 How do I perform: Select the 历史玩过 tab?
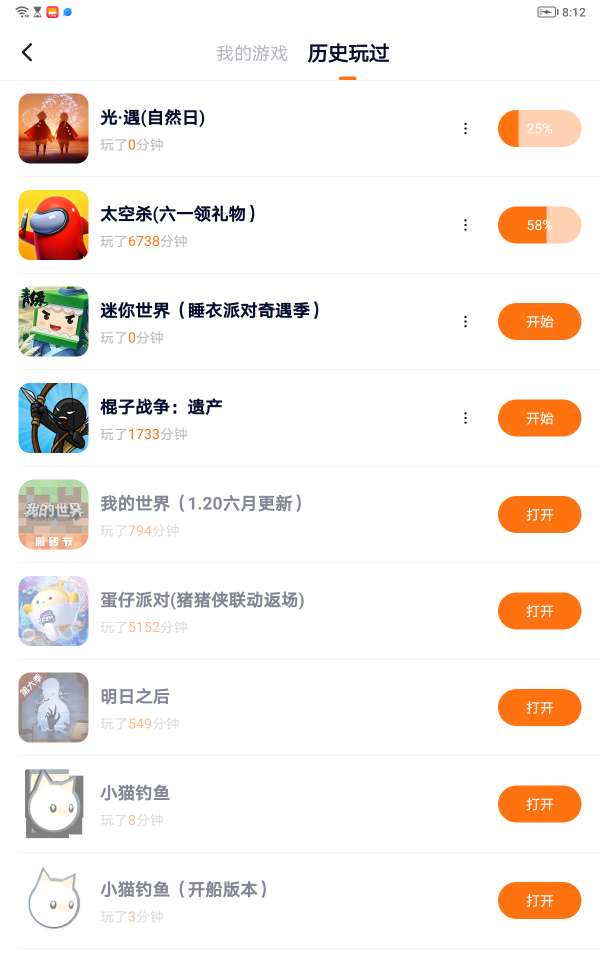click(x=348, y=54)
